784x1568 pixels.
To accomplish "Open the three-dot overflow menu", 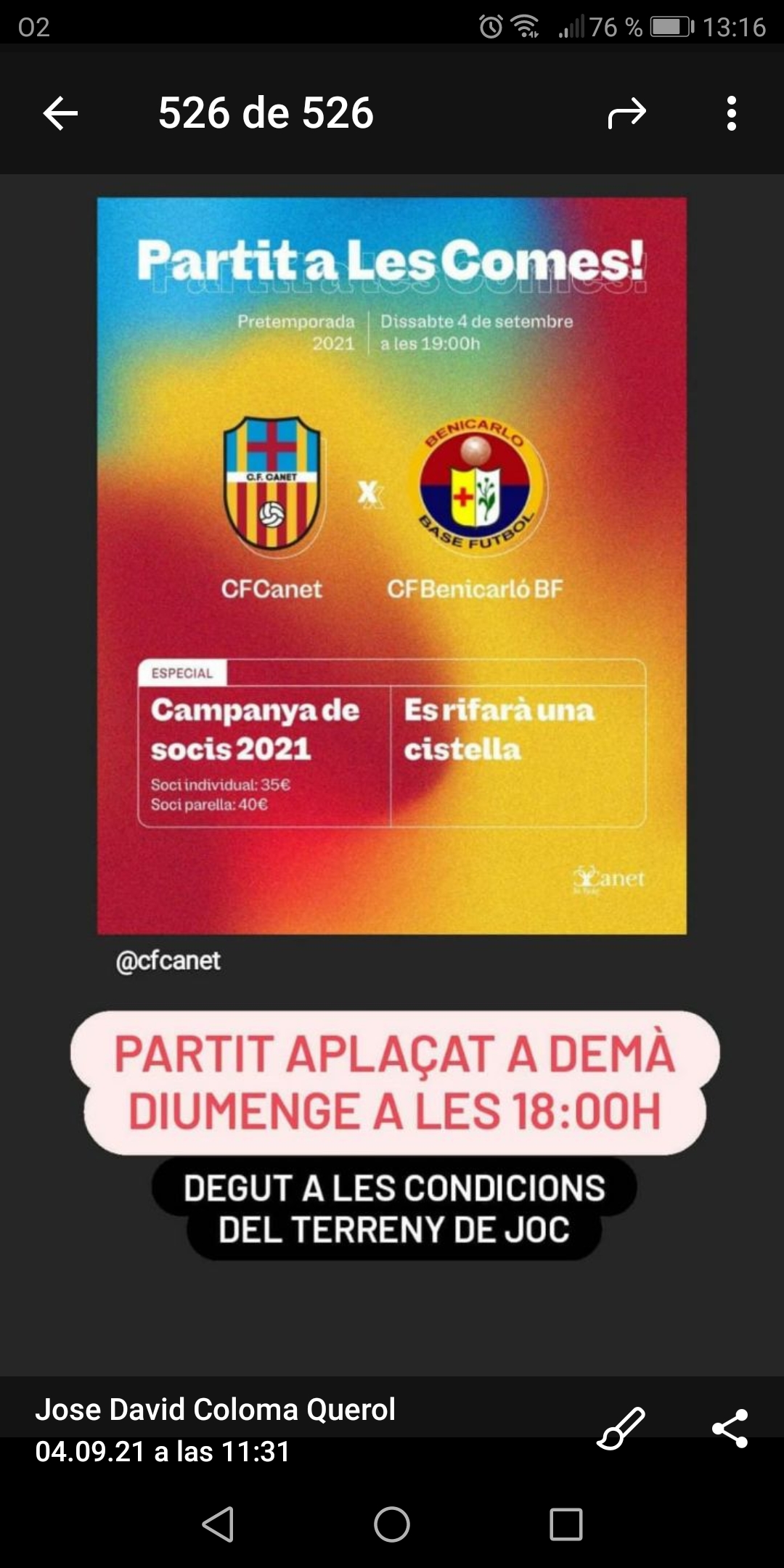I will (731, 113).
